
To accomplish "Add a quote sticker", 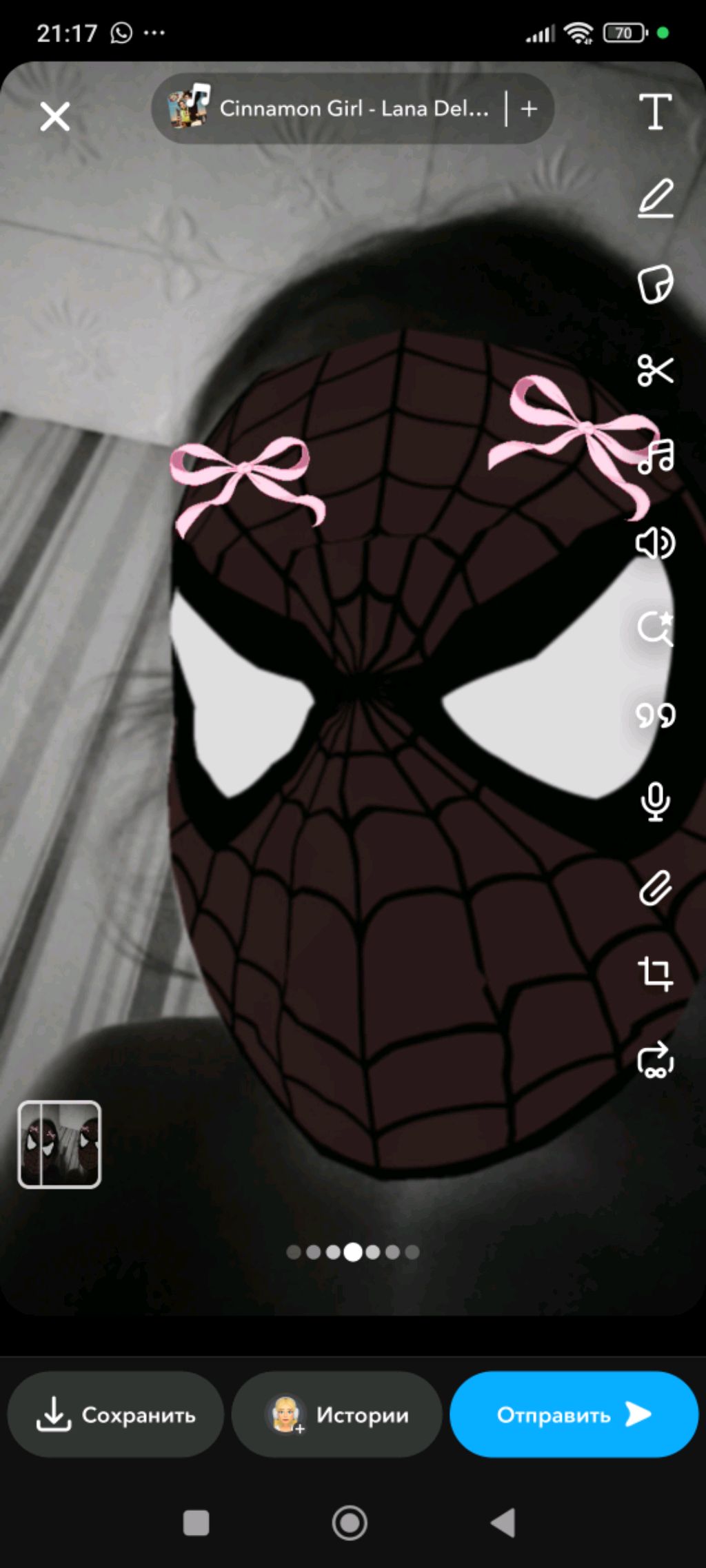I will pyautogui.click(x=655, y=715).
